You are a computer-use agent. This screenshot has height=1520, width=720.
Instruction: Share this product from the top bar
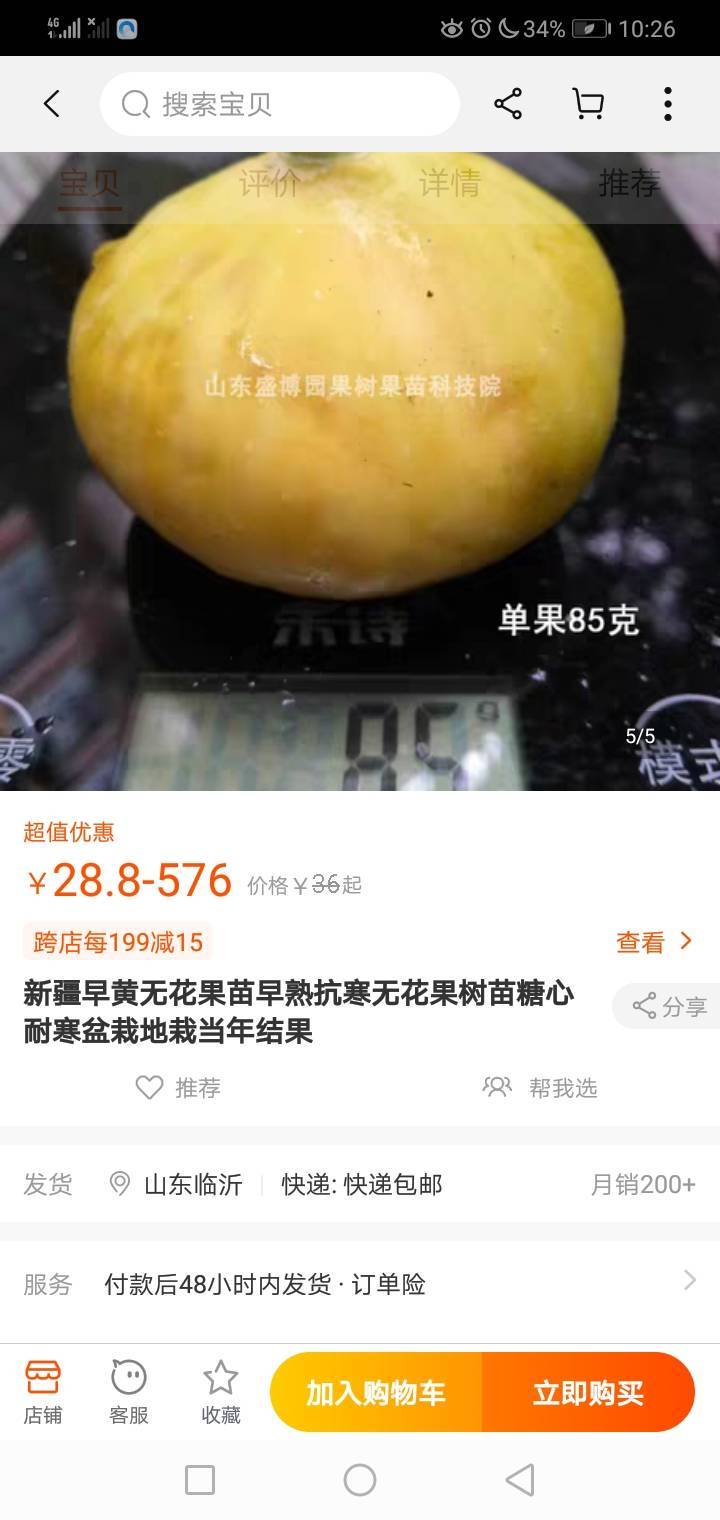tap(508, 104)
